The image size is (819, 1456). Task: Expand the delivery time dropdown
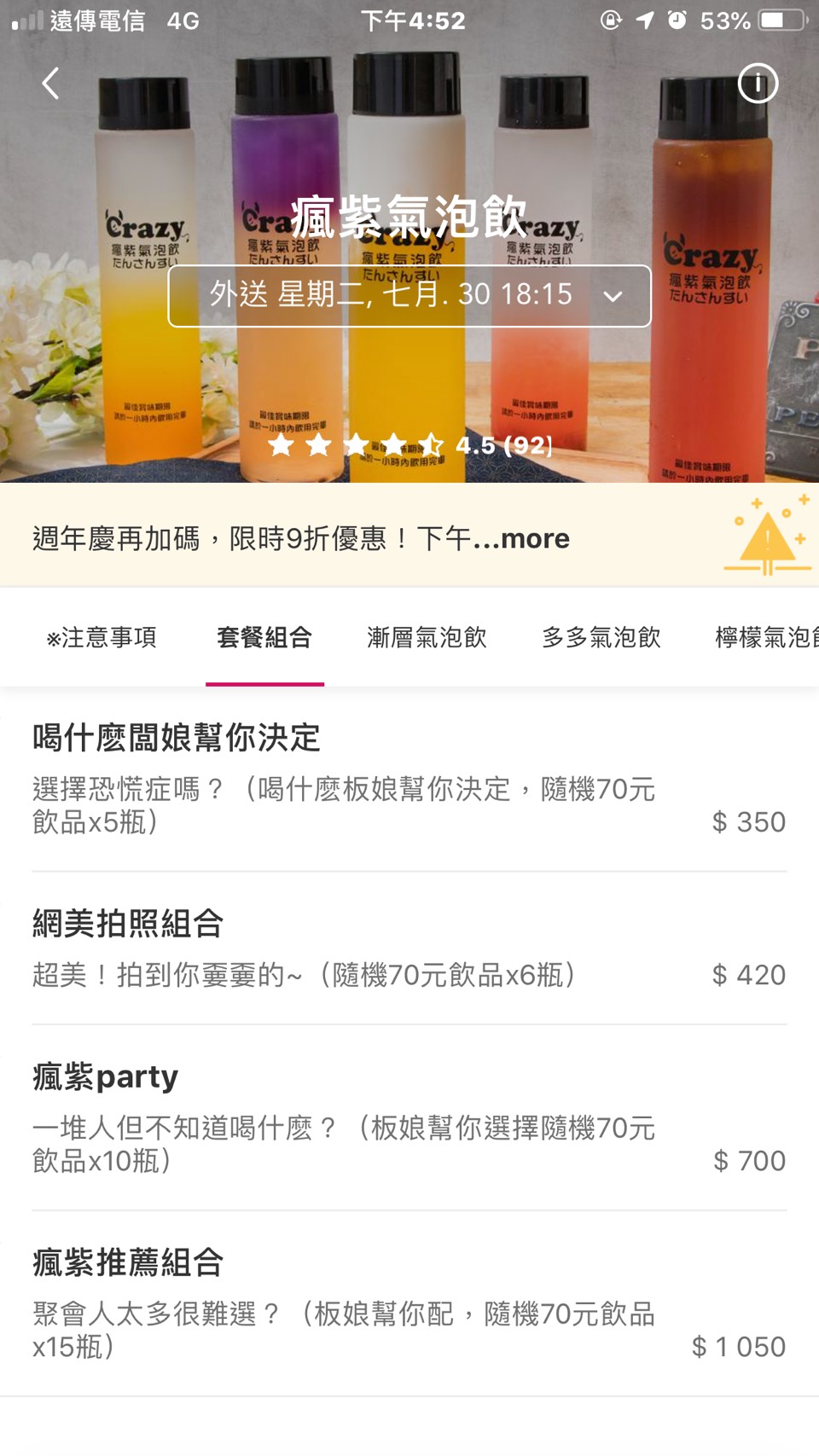409,295
